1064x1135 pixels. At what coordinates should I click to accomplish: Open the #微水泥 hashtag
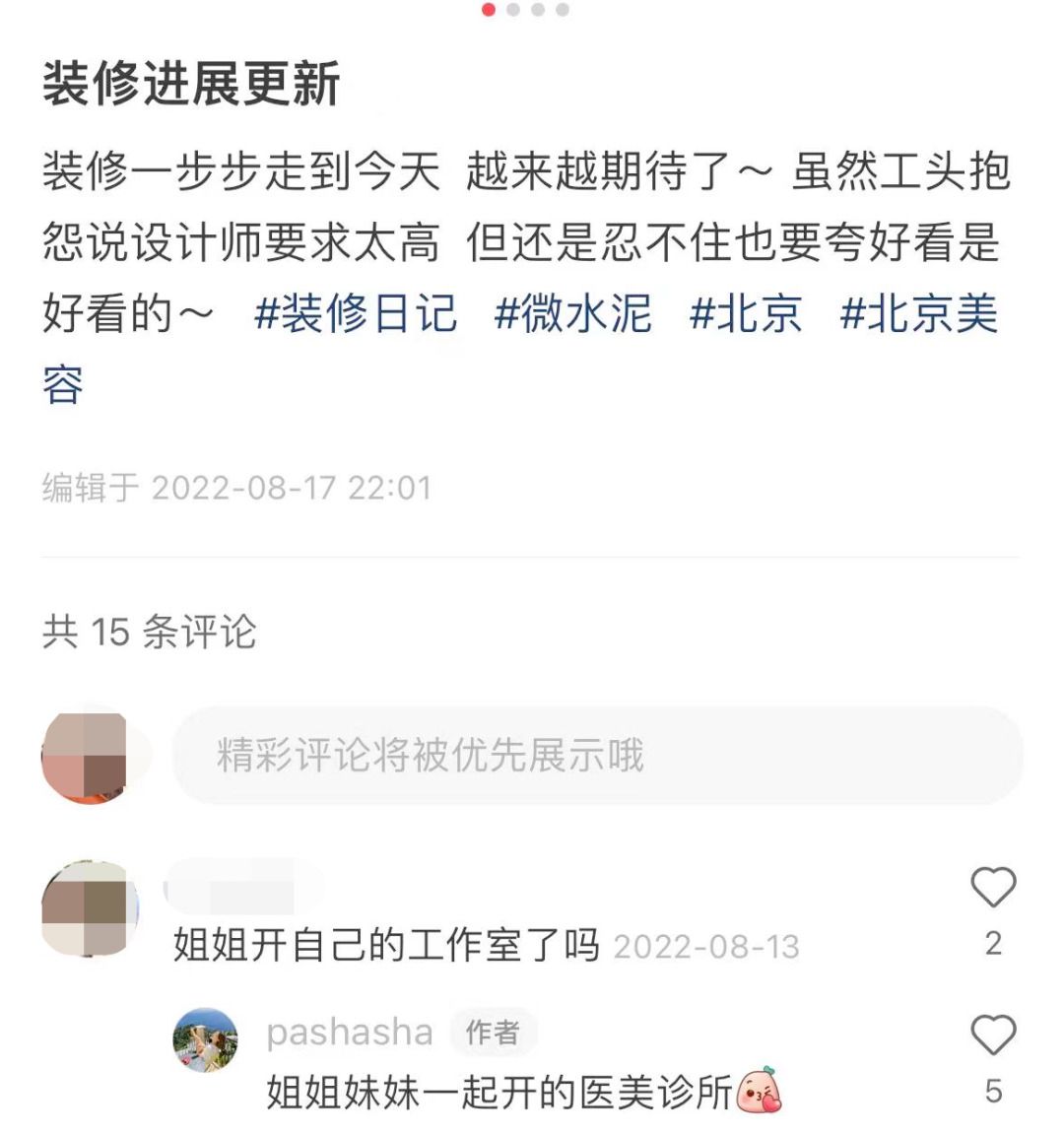click(572, 314)
